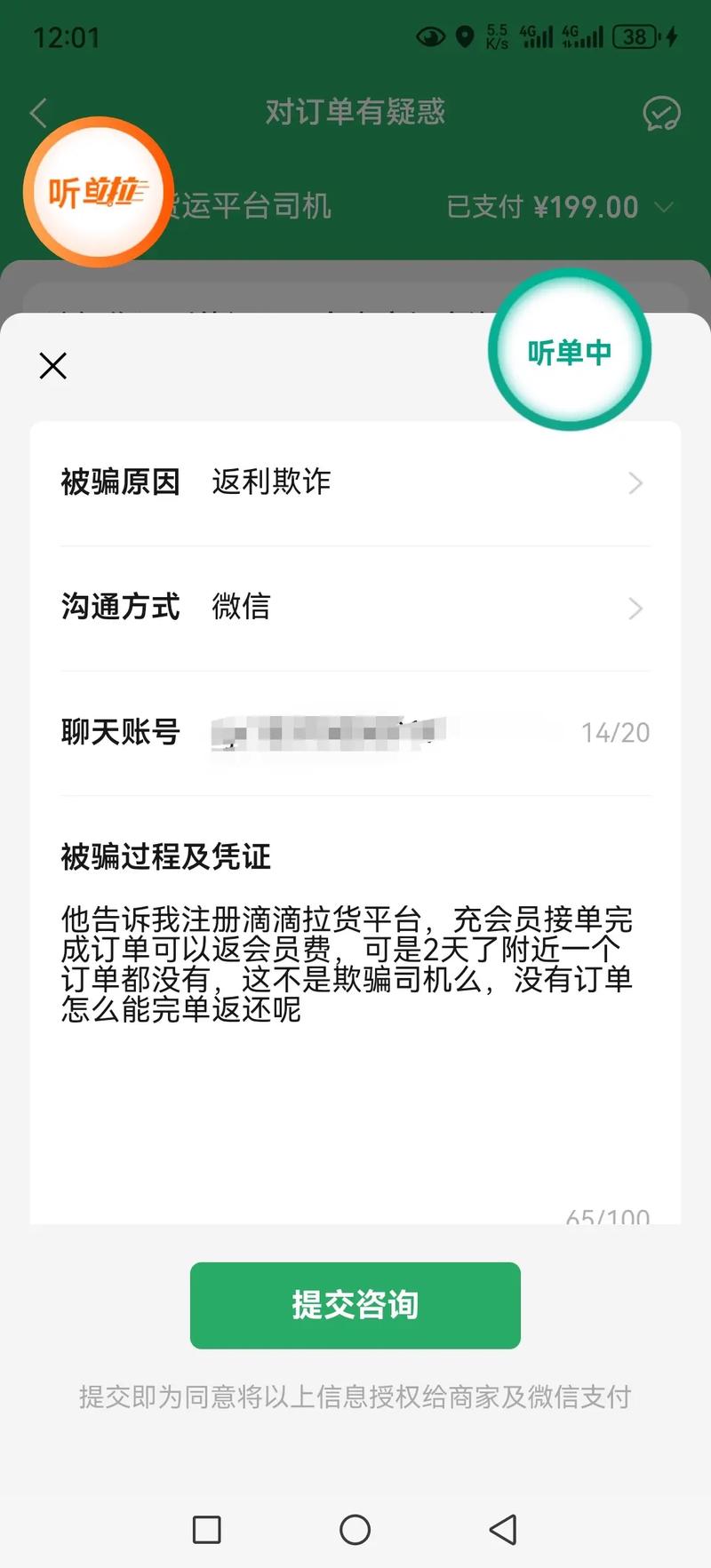Screen dimensions: 711x1568
Task: Tap the orange 听单拉 floating icon
Action: [x=98, y=191]
